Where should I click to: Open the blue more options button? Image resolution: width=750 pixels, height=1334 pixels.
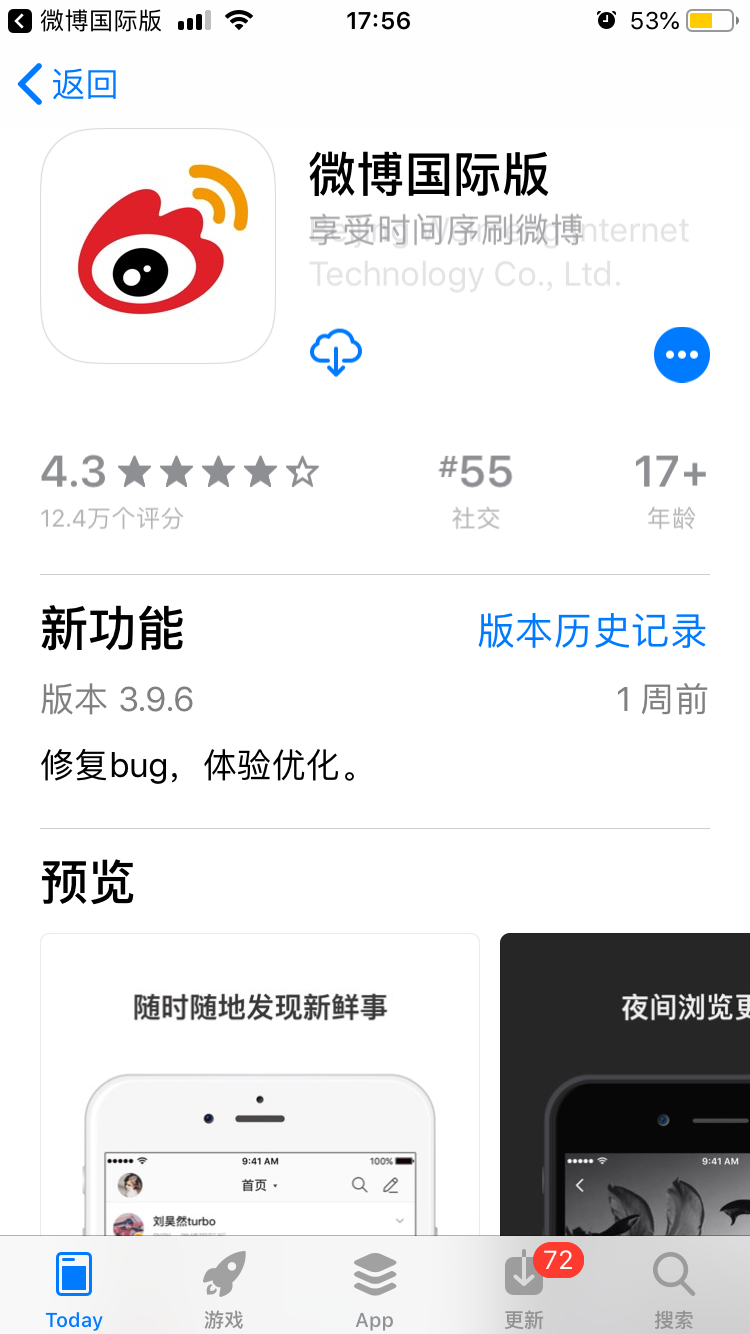pyautogui.click(x=682, y=355)
